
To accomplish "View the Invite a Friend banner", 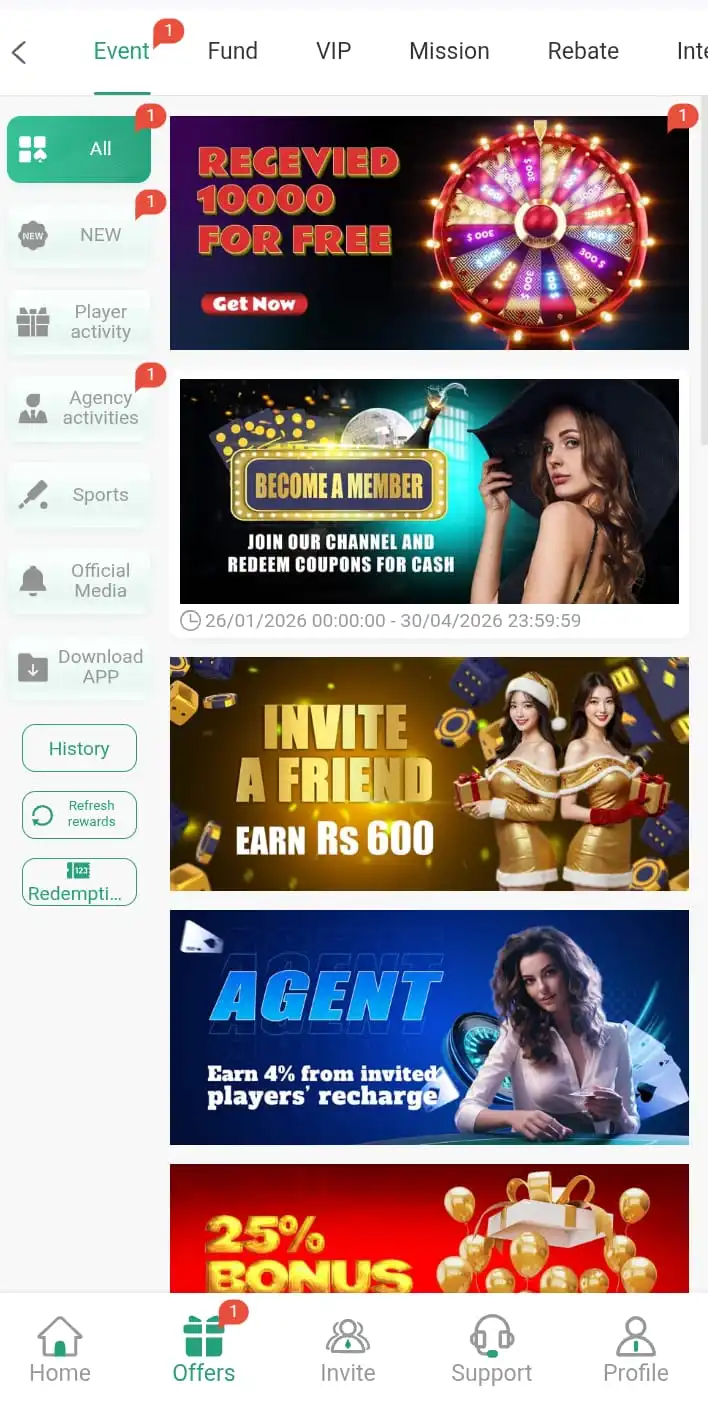I will coord(429,774).
